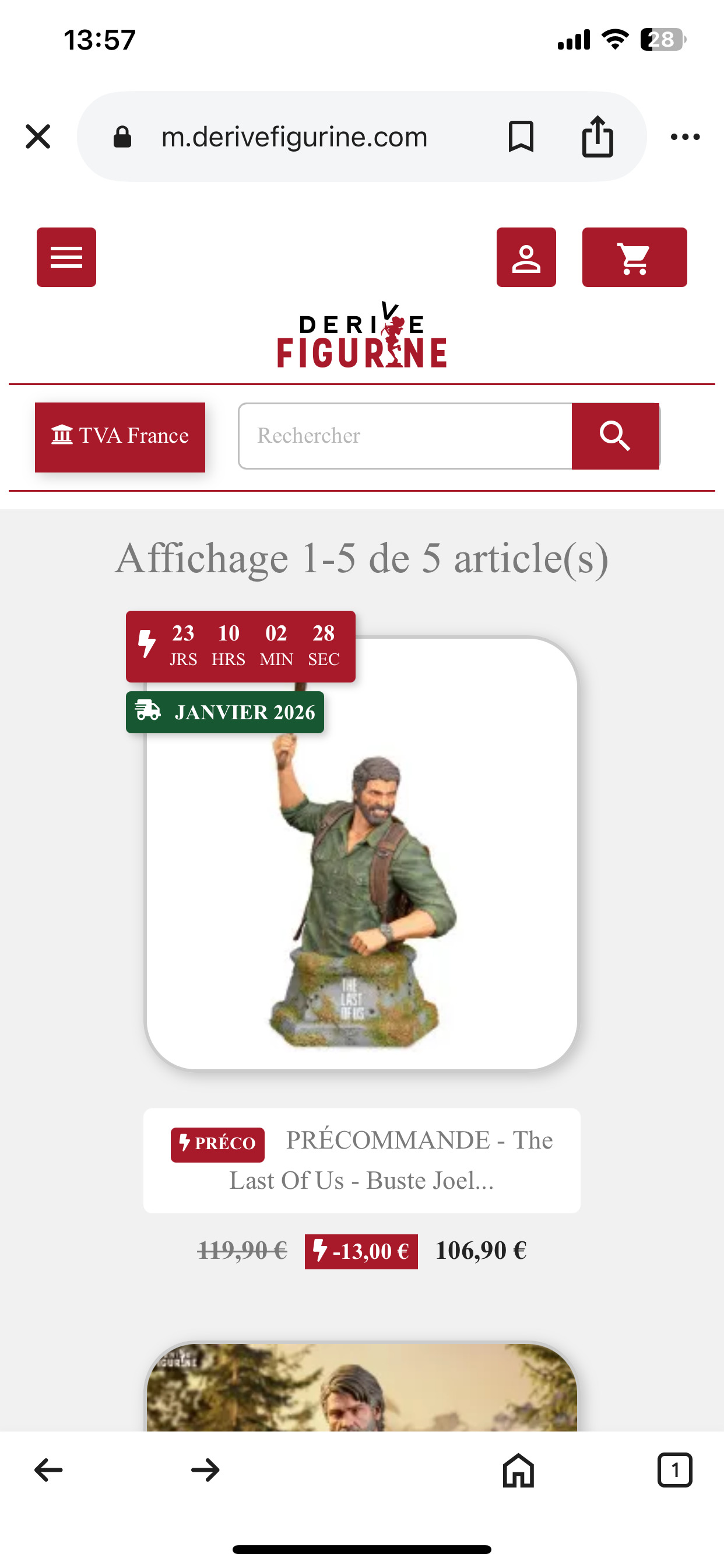This screenshot has height=1568, width=724.
Task: Focus the Rechercher search field
Action: (x=405, y=436)
